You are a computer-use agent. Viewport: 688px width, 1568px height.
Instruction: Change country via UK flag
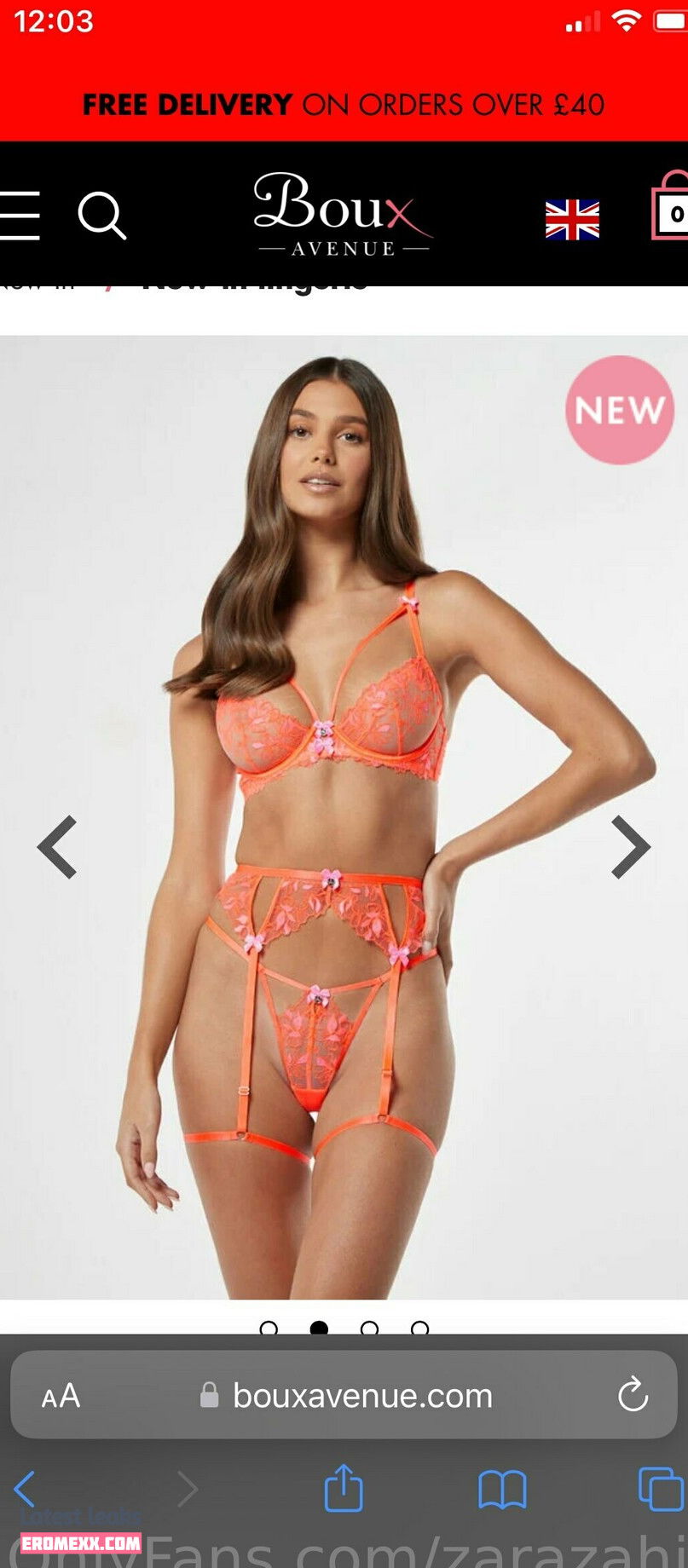point(572,220)
